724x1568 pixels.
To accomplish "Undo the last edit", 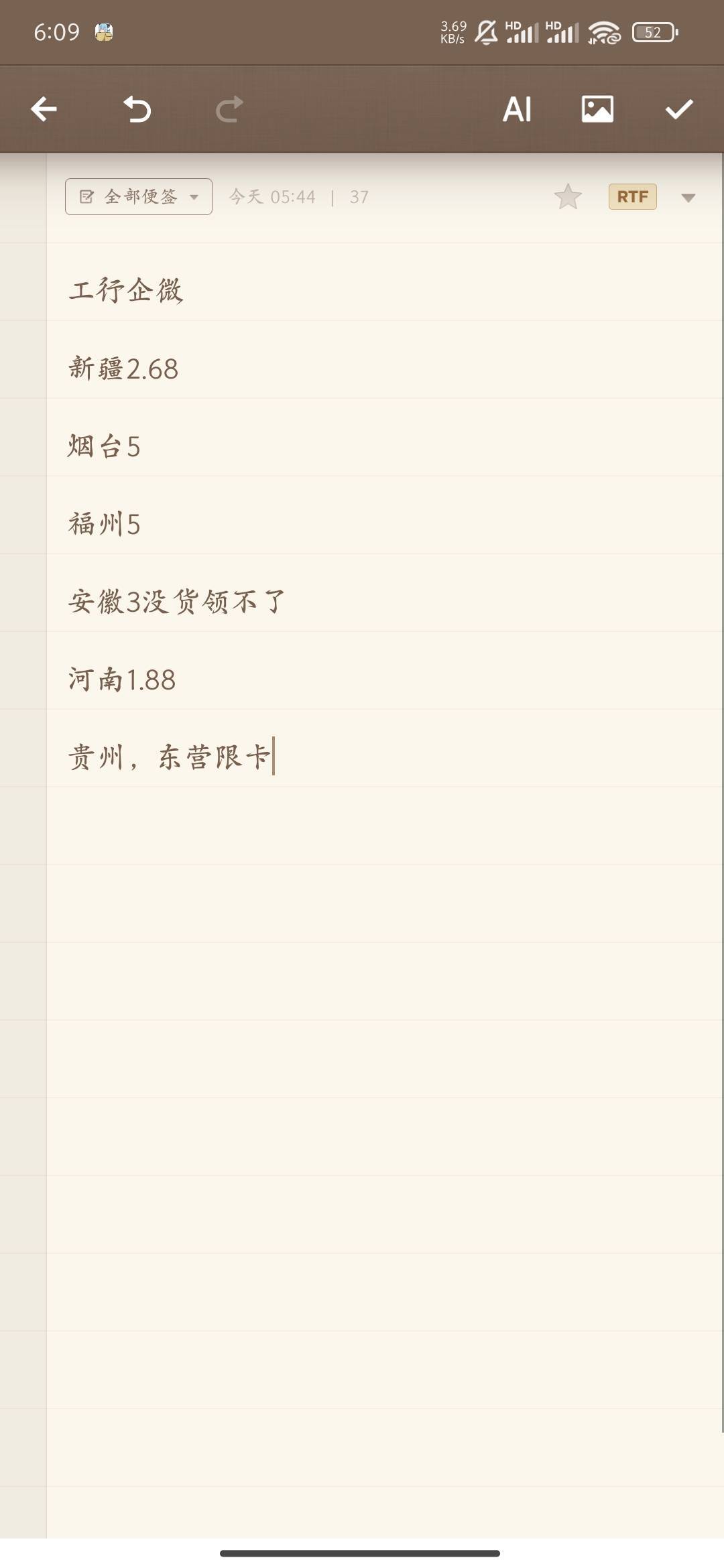I will (137, 109).
